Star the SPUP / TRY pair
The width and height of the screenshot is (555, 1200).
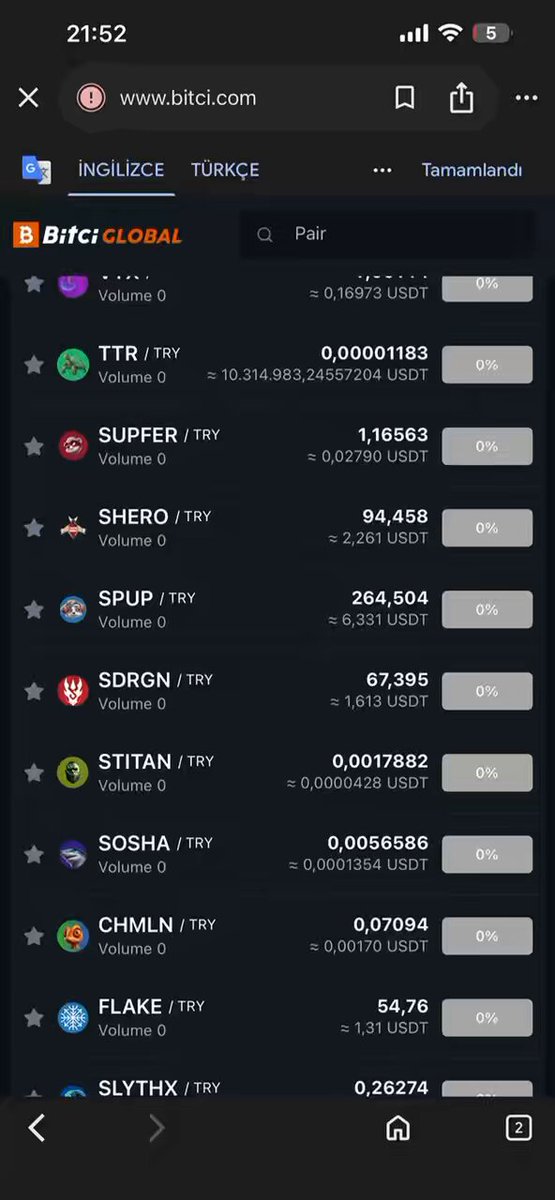pyautogui.click(x=34, y=609)
